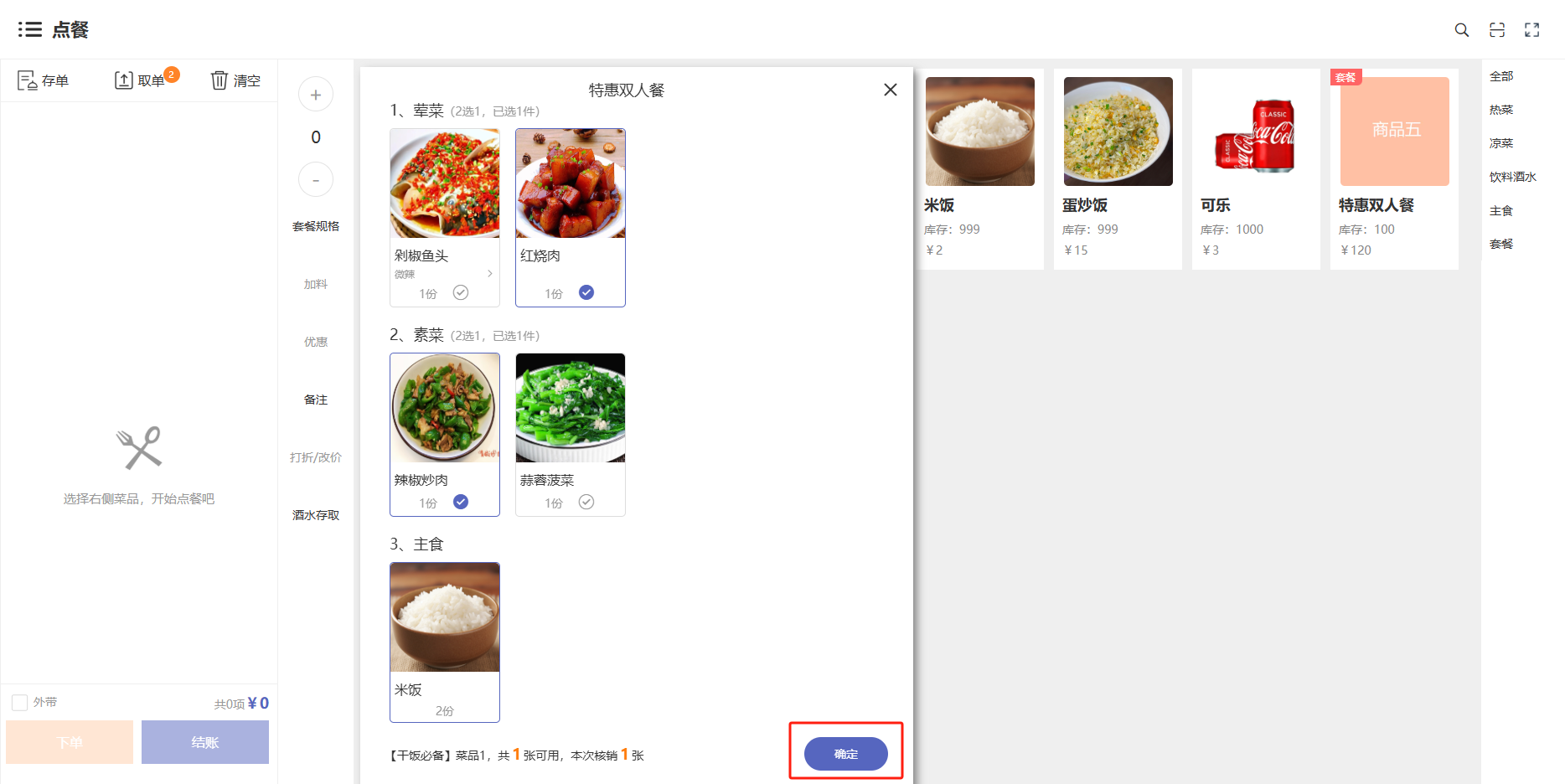Add 蛋炒饭 to the order
This screenshot has width=1565, height=784.
click(x=1118, y=168)
